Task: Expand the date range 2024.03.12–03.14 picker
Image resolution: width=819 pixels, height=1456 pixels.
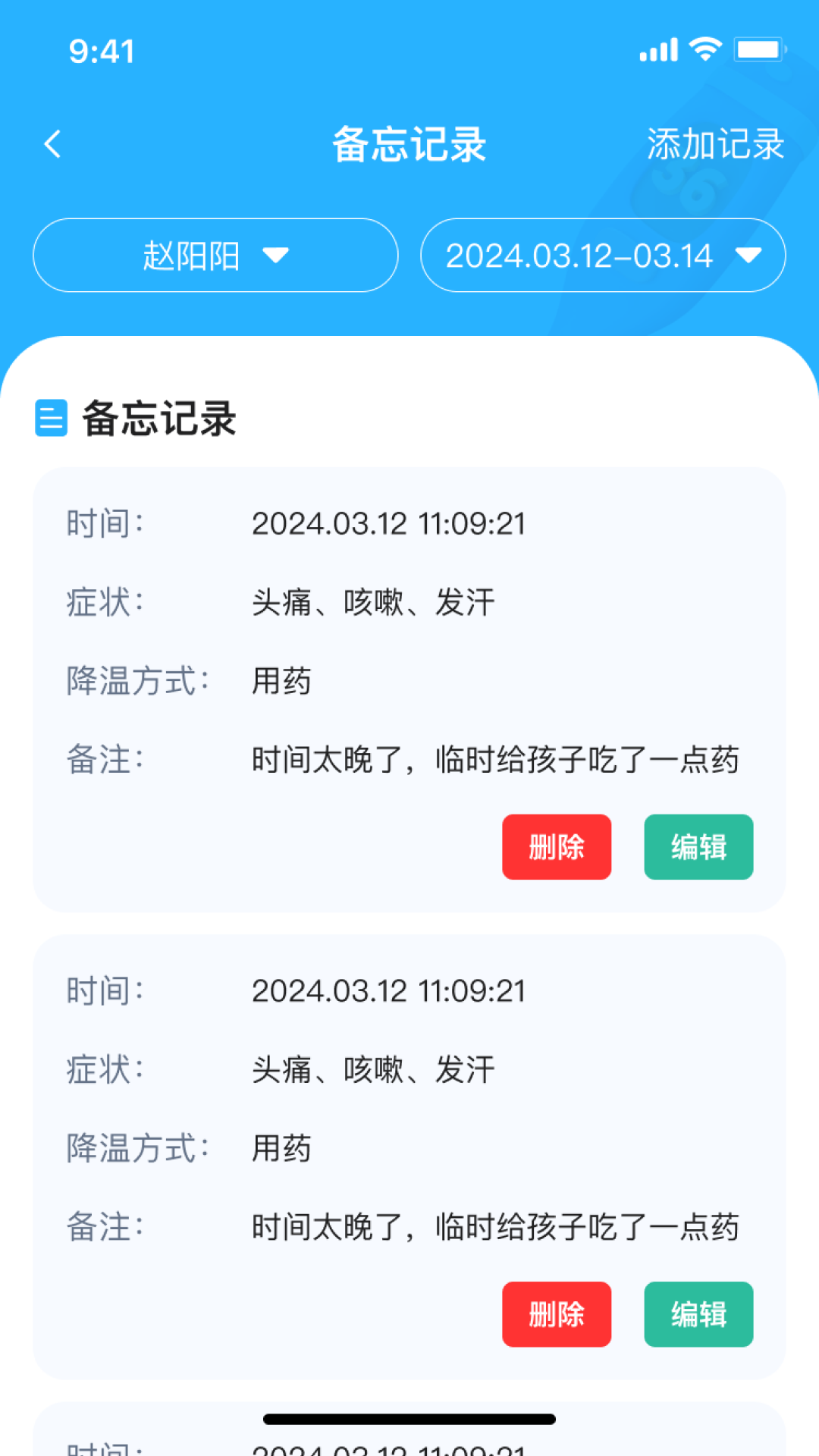Action: tap(603, 256)
